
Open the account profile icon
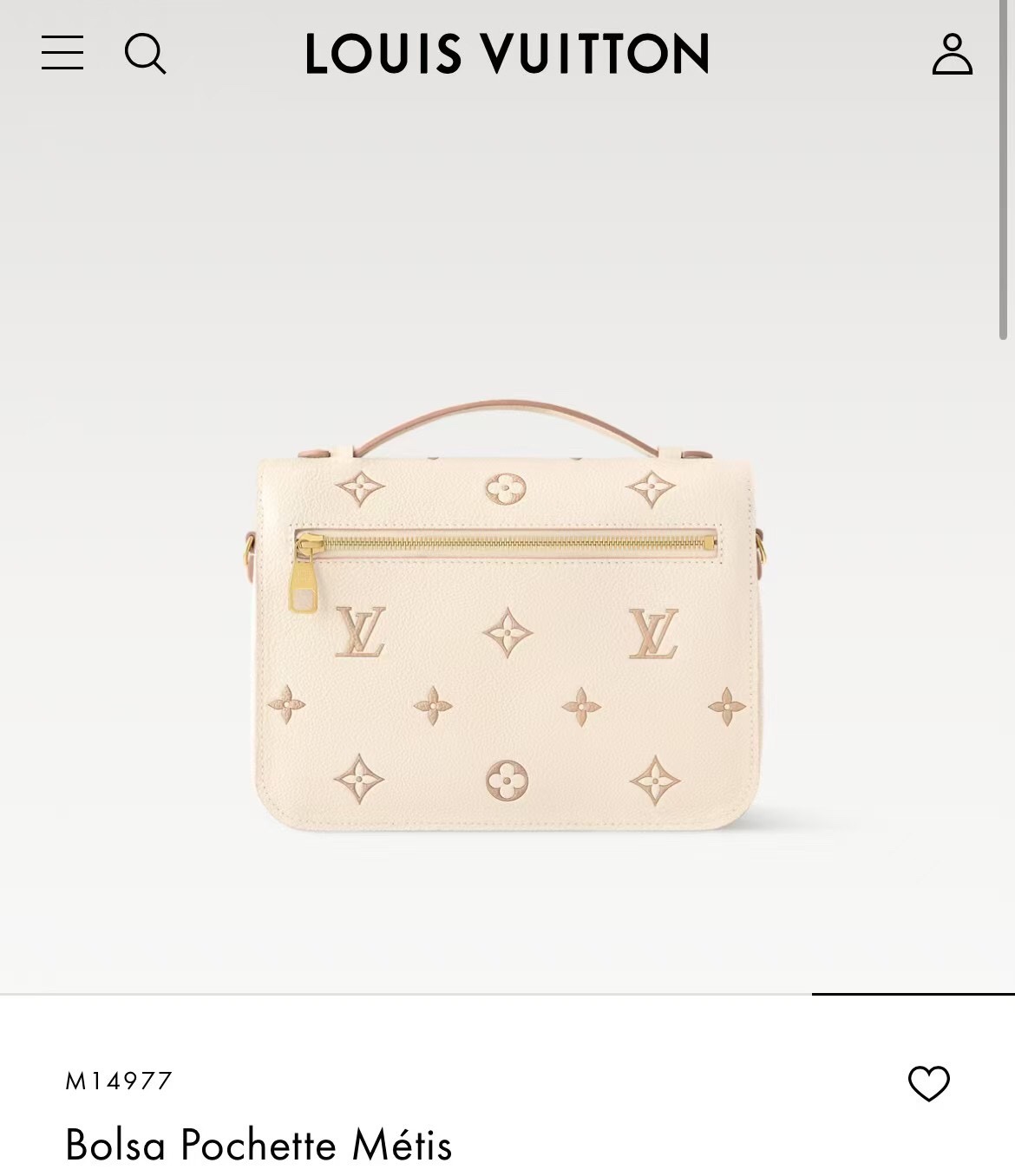952,54
